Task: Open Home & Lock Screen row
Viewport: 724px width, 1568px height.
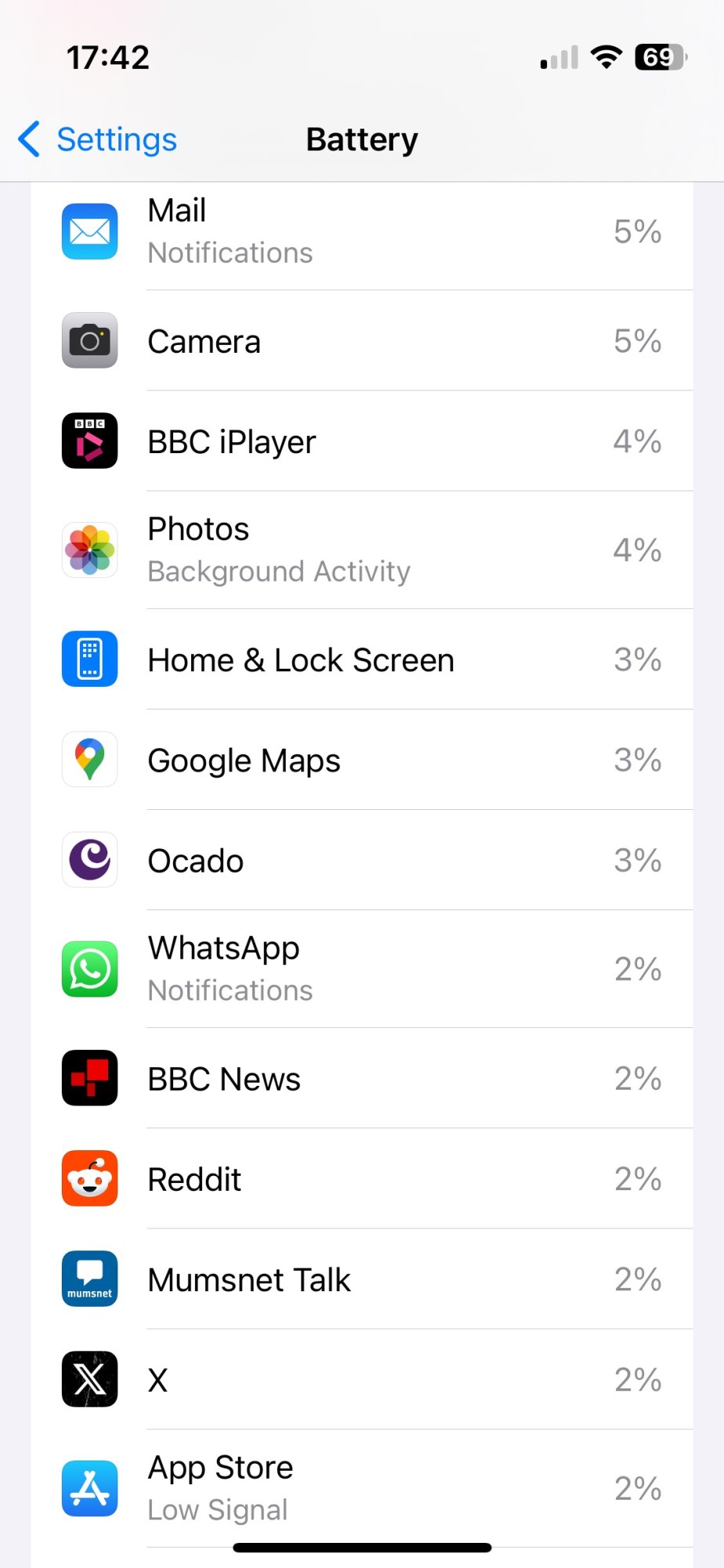Action: [x=360, y=659]
